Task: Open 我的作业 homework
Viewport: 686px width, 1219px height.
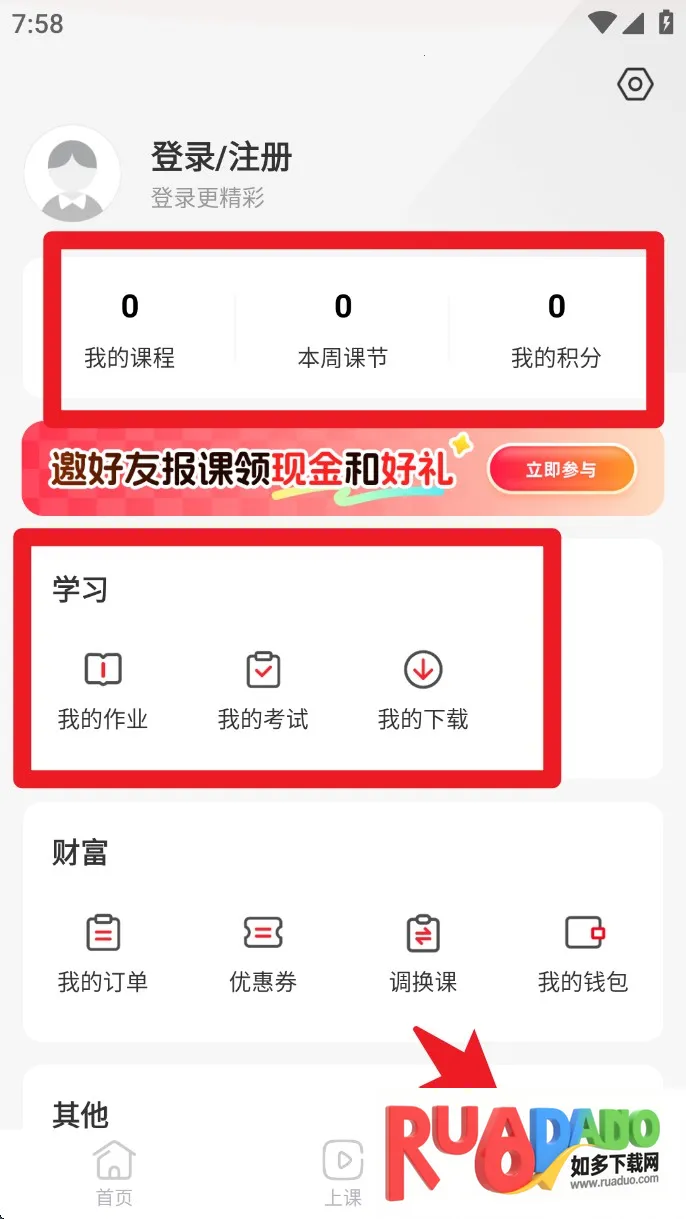Action: pos(103,689)
